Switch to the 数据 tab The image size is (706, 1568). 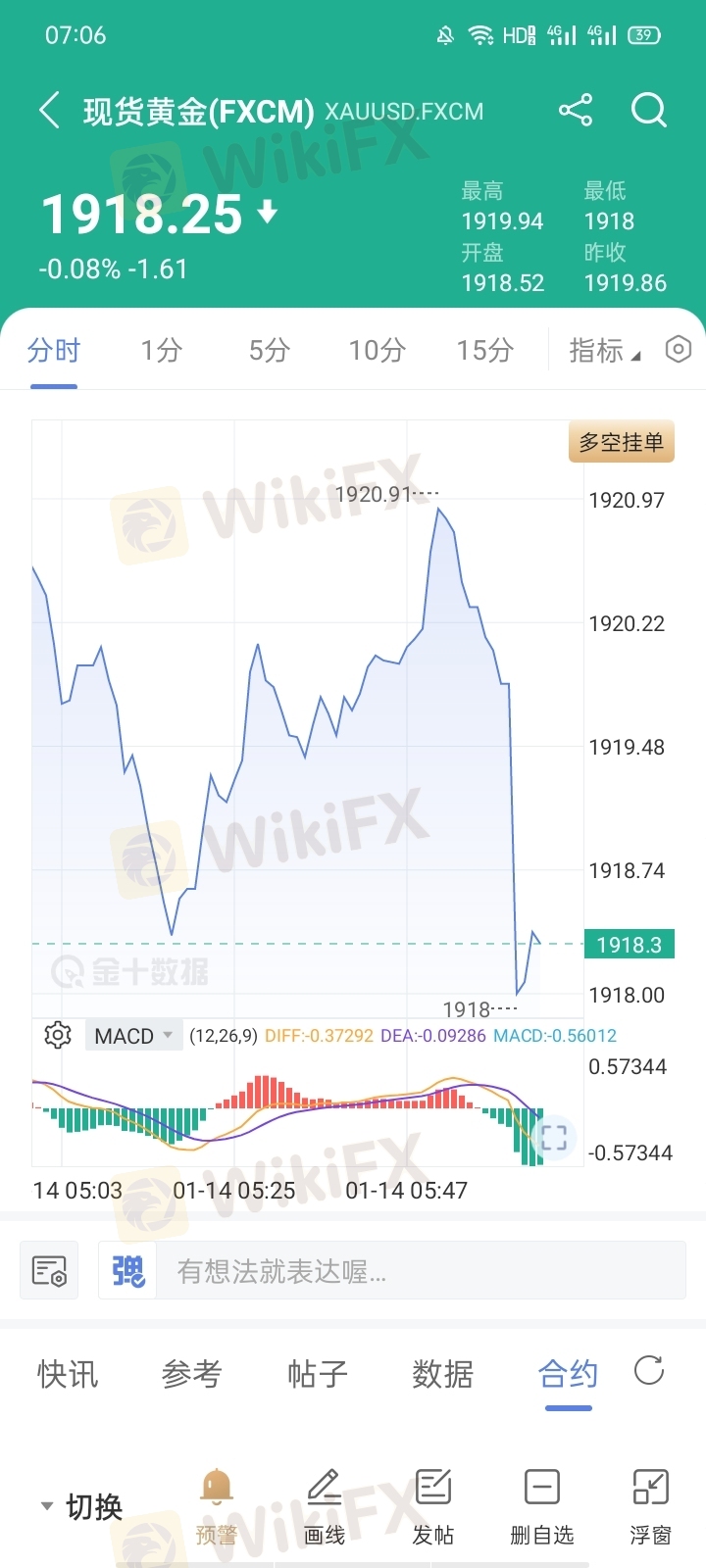pyautogui.click(x=443, y=1374)
